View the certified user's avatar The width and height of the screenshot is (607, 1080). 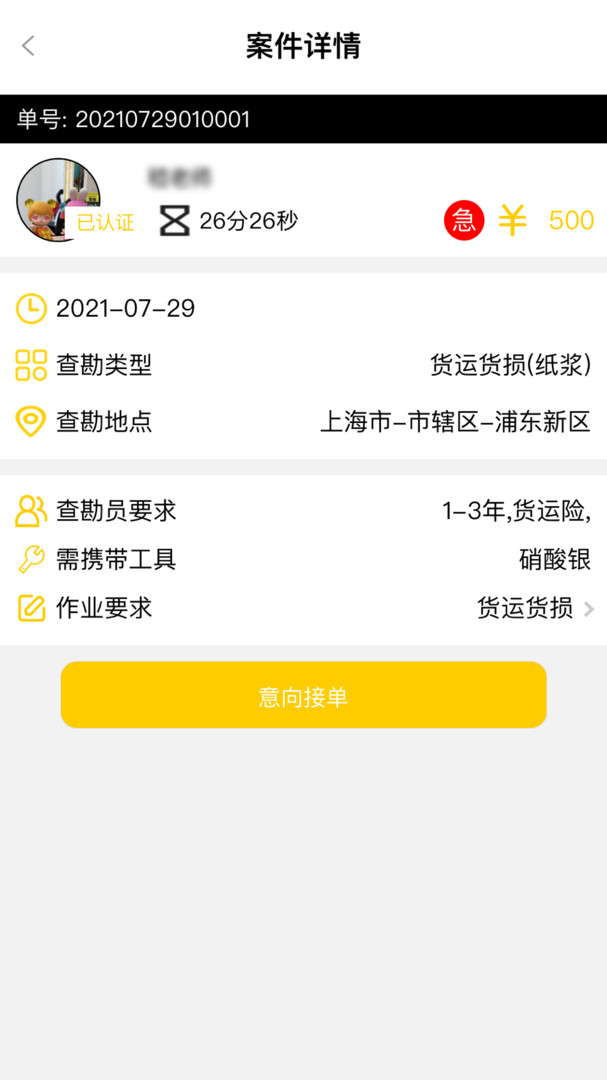click(57, 199)
